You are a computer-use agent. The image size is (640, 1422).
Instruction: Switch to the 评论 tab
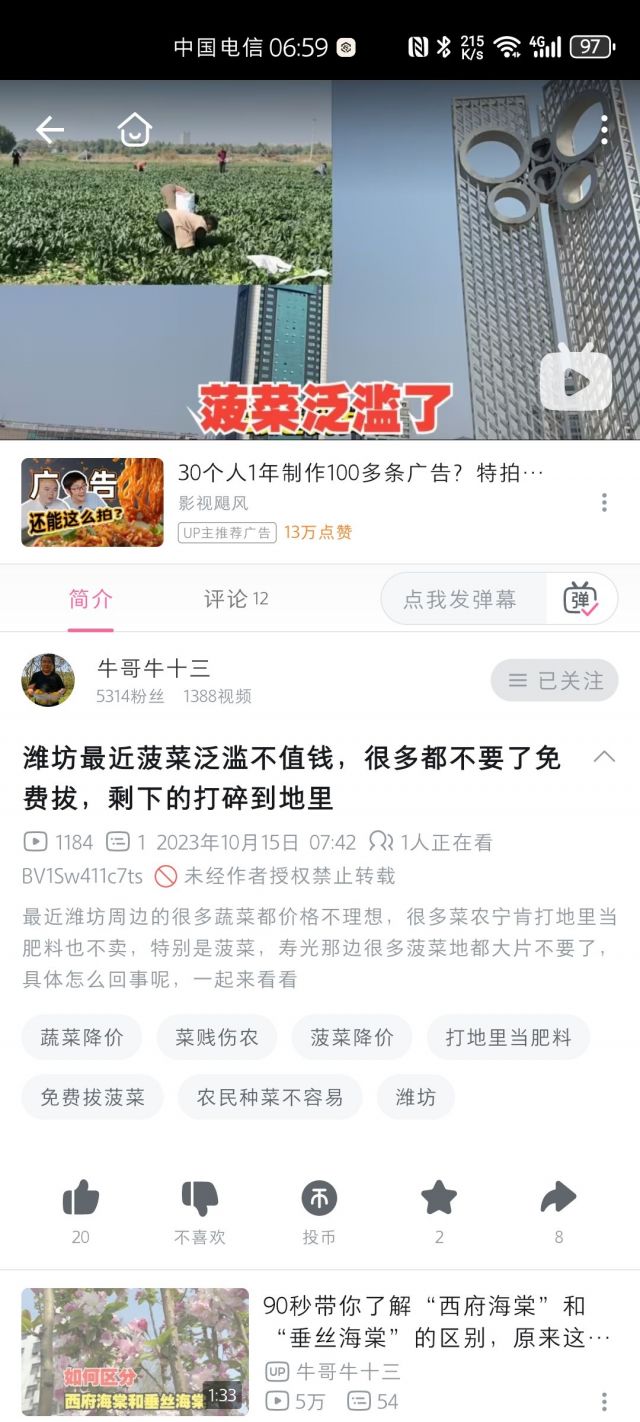[x=236, y=599]
